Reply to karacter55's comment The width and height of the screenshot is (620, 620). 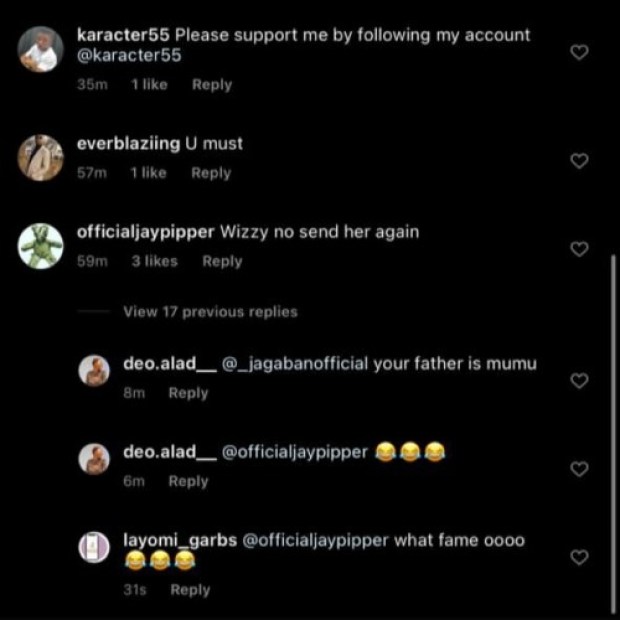click(212, 85)
